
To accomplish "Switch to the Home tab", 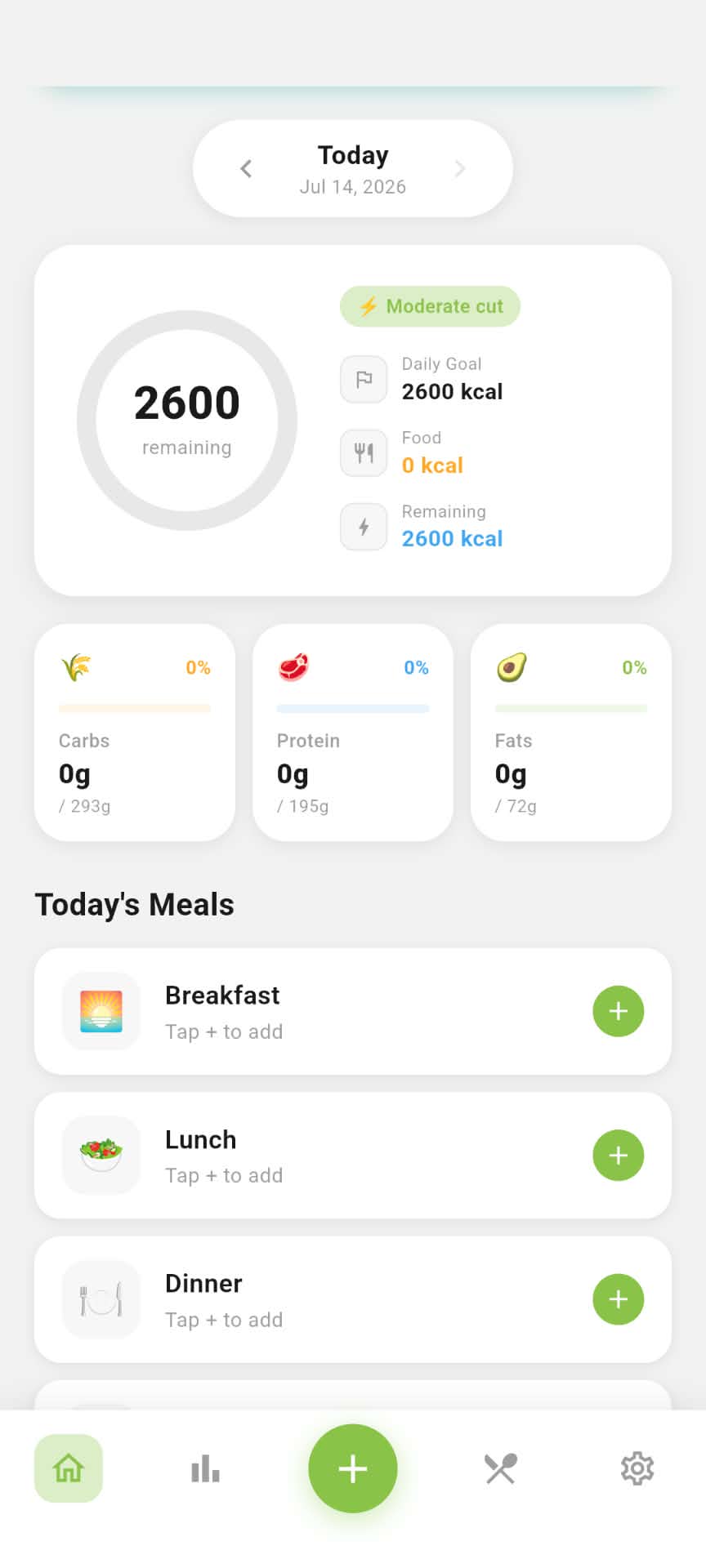I will point(69,1468).
